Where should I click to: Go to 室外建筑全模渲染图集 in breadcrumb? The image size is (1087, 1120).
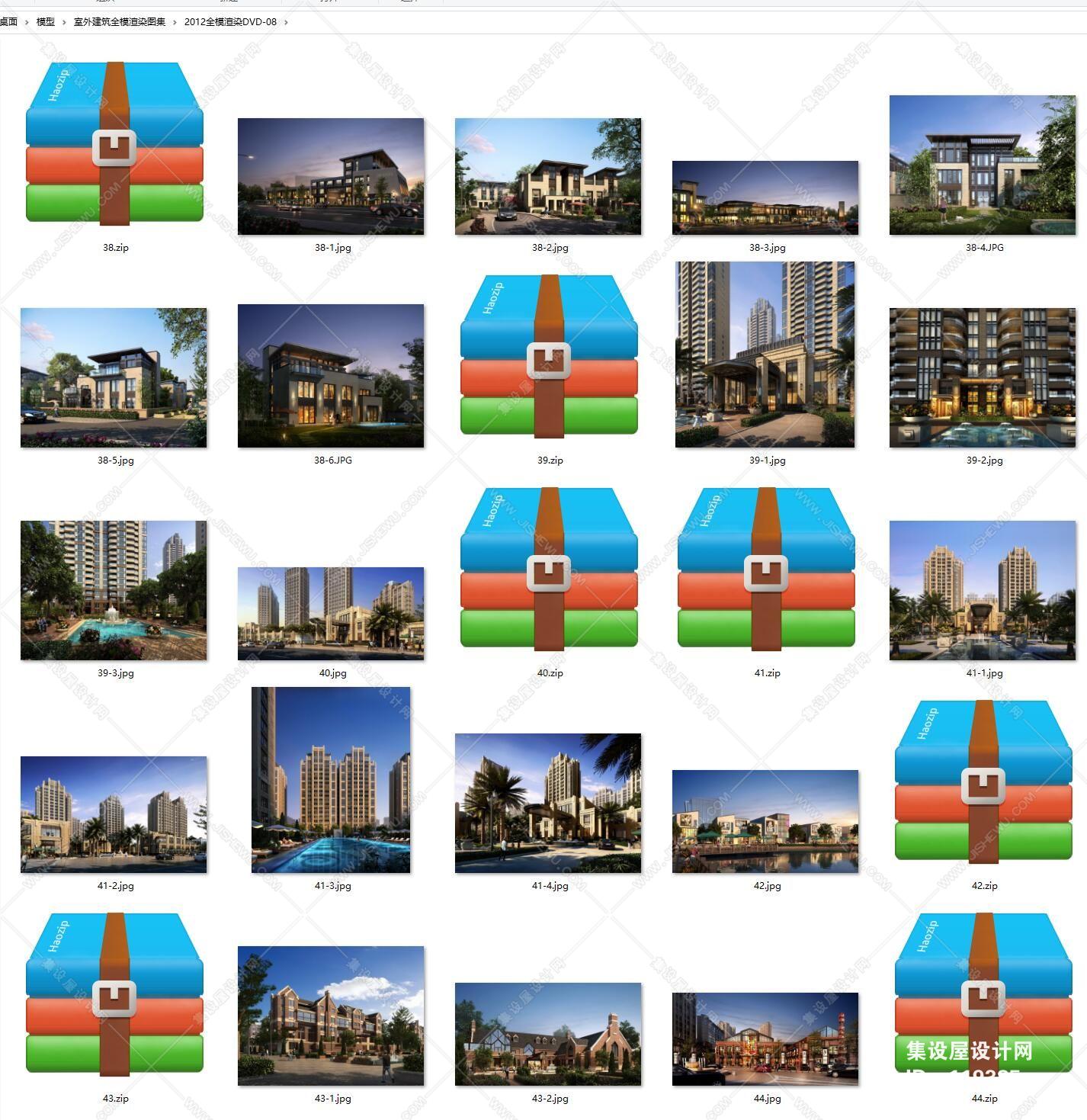point(120,22)
